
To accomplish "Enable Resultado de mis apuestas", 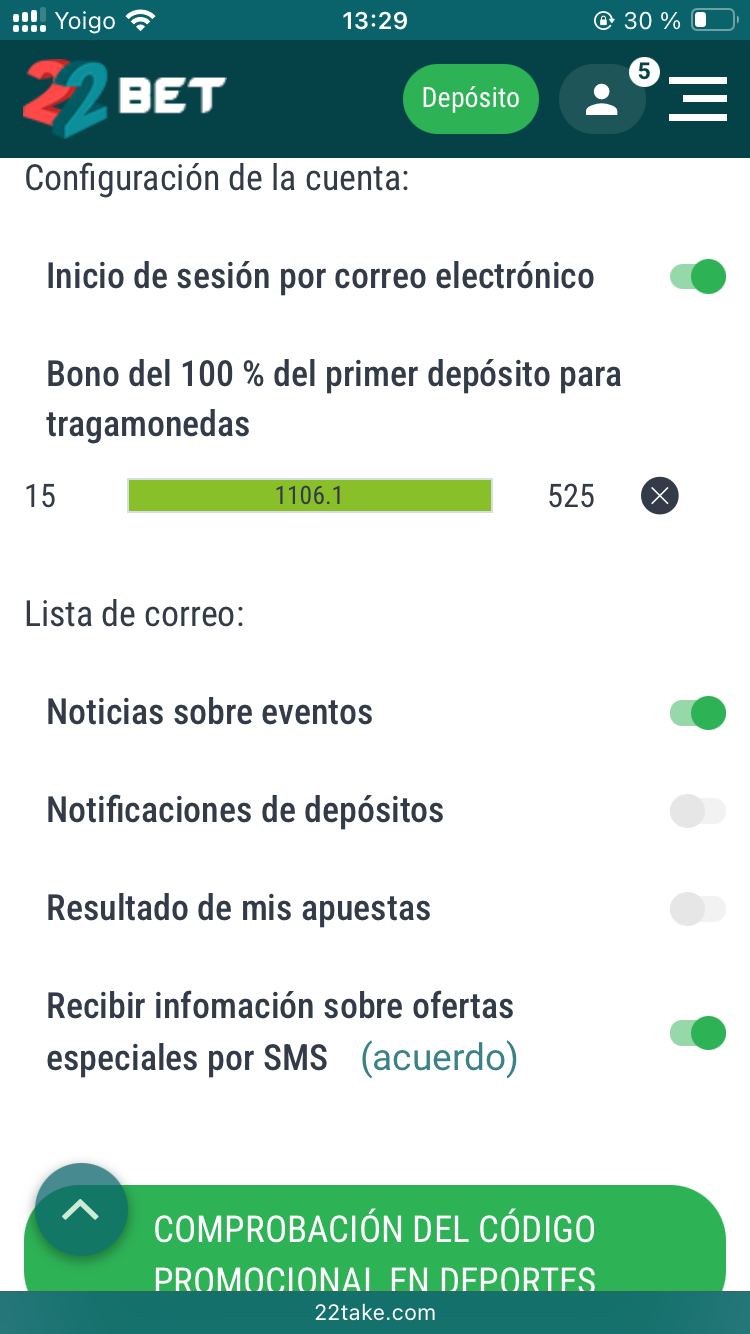I will (699, 908).
